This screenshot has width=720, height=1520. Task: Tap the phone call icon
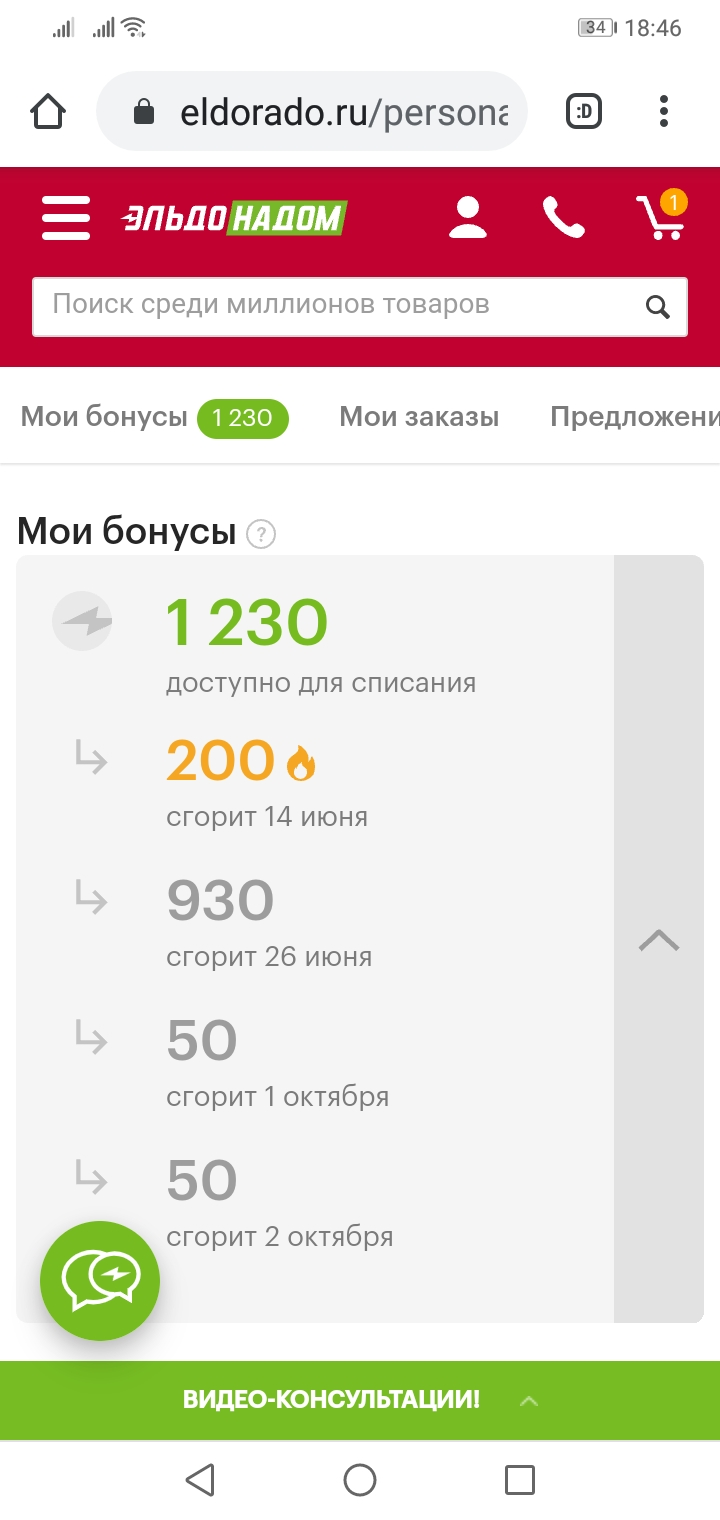(563, 217)
